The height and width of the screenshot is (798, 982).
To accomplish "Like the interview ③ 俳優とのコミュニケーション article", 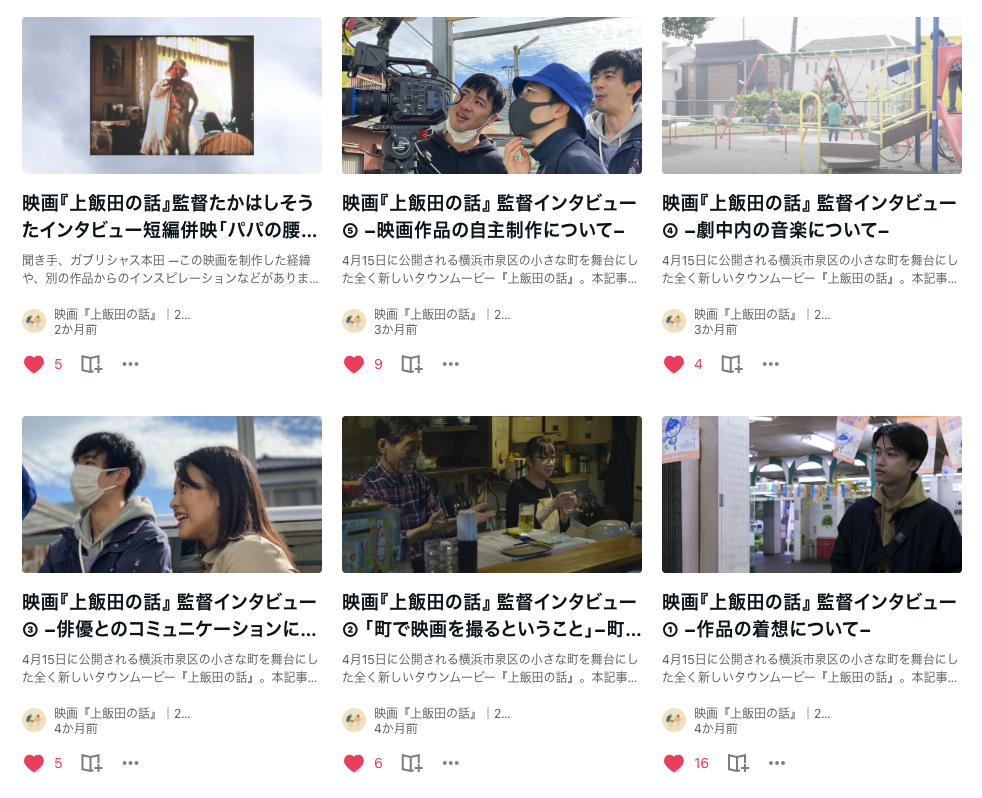I will [x=34, y=763].
